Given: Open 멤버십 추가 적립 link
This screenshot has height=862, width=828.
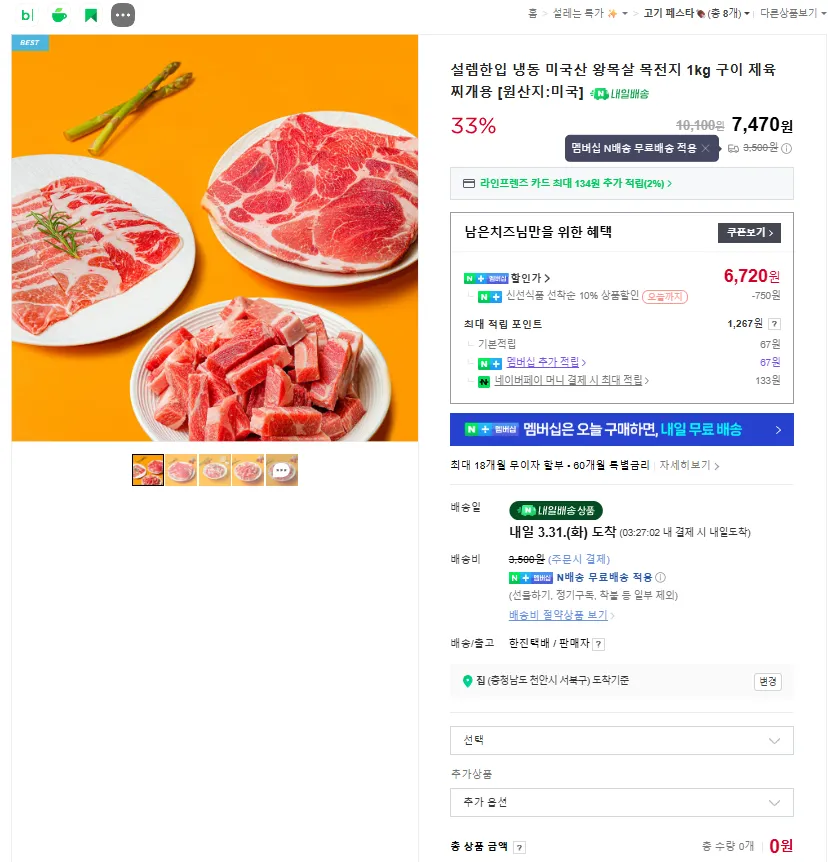Looking at the screenshot, I should pyautogui.click(x=545, y=362).
